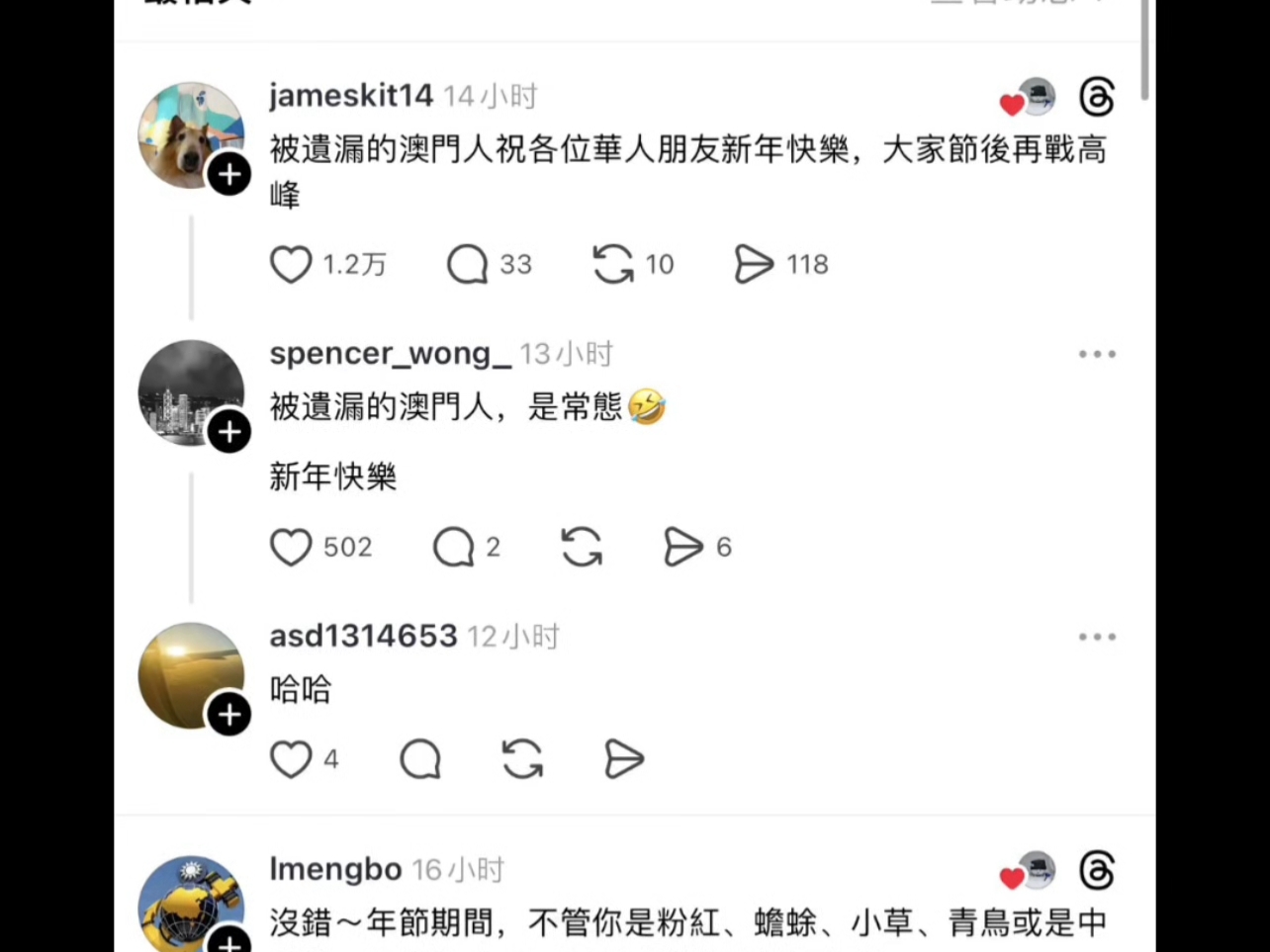Viewport: 1270px width, 952px height.
Task: Share spencer_wong_'s reply
Action: tap(682, 548)
